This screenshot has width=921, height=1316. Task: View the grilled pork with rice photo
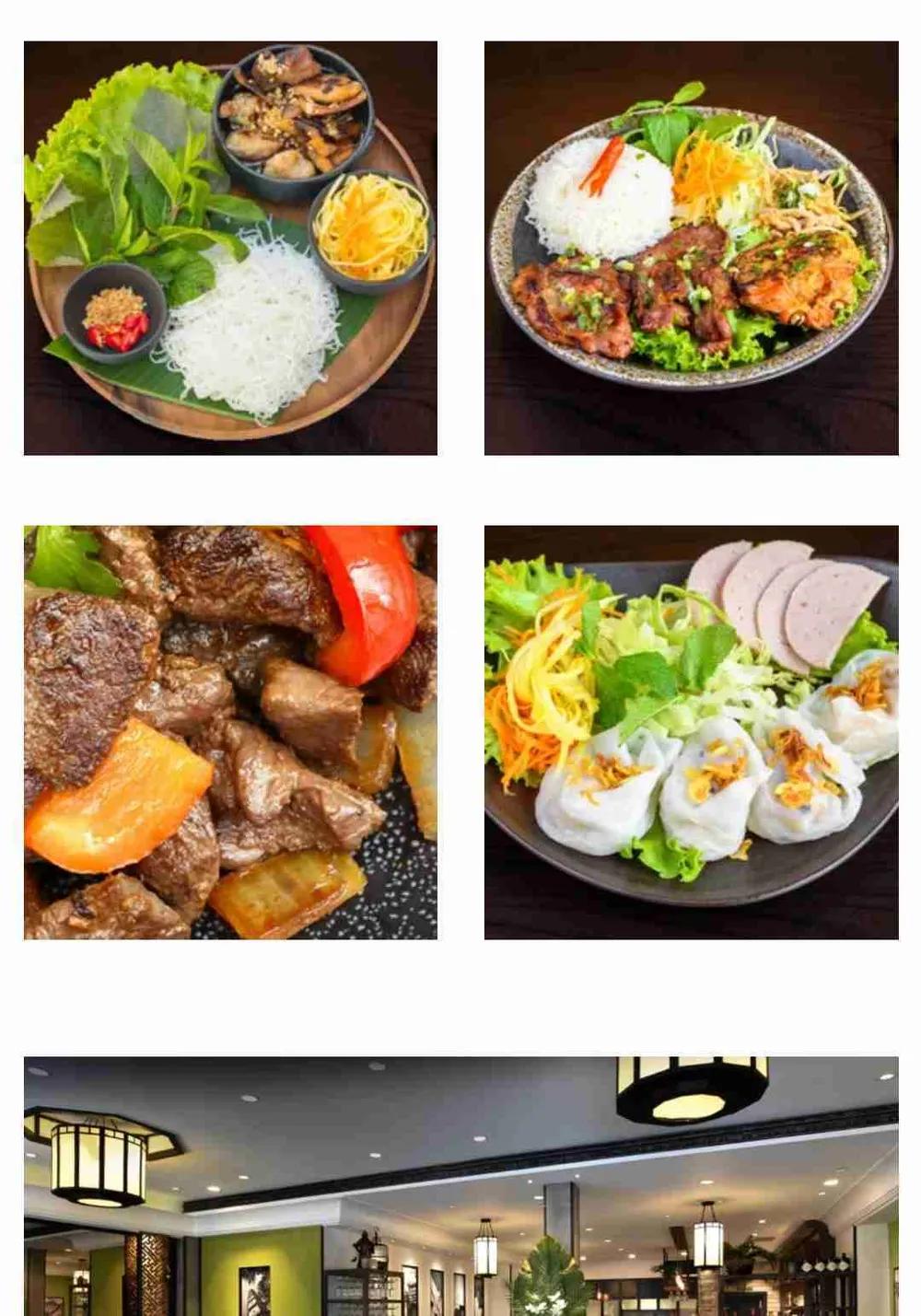691,248
